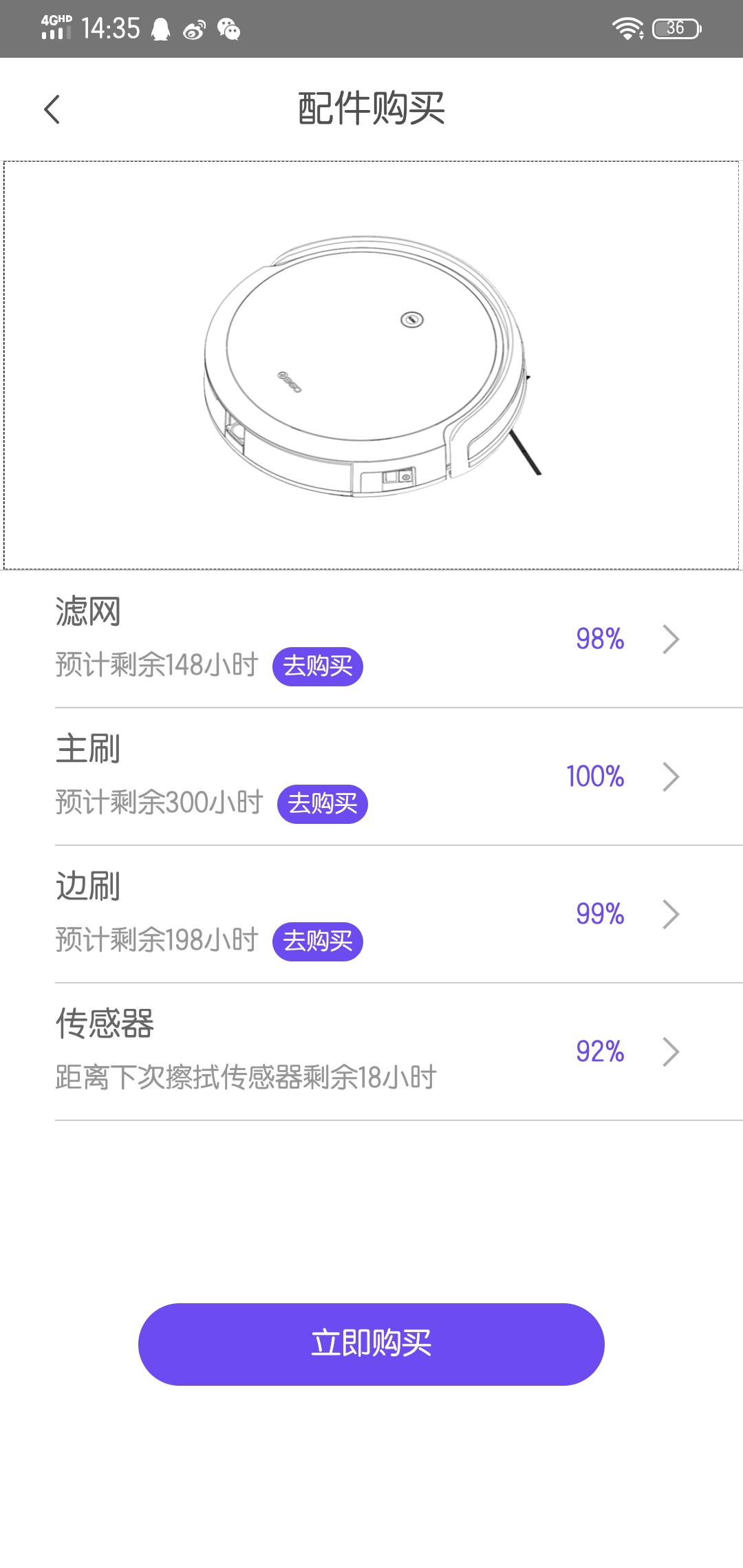The height and width of the screenshot is (1568, 743).
Task: Click the WeChat icon in status bar
Action: [x=227, y=29]
